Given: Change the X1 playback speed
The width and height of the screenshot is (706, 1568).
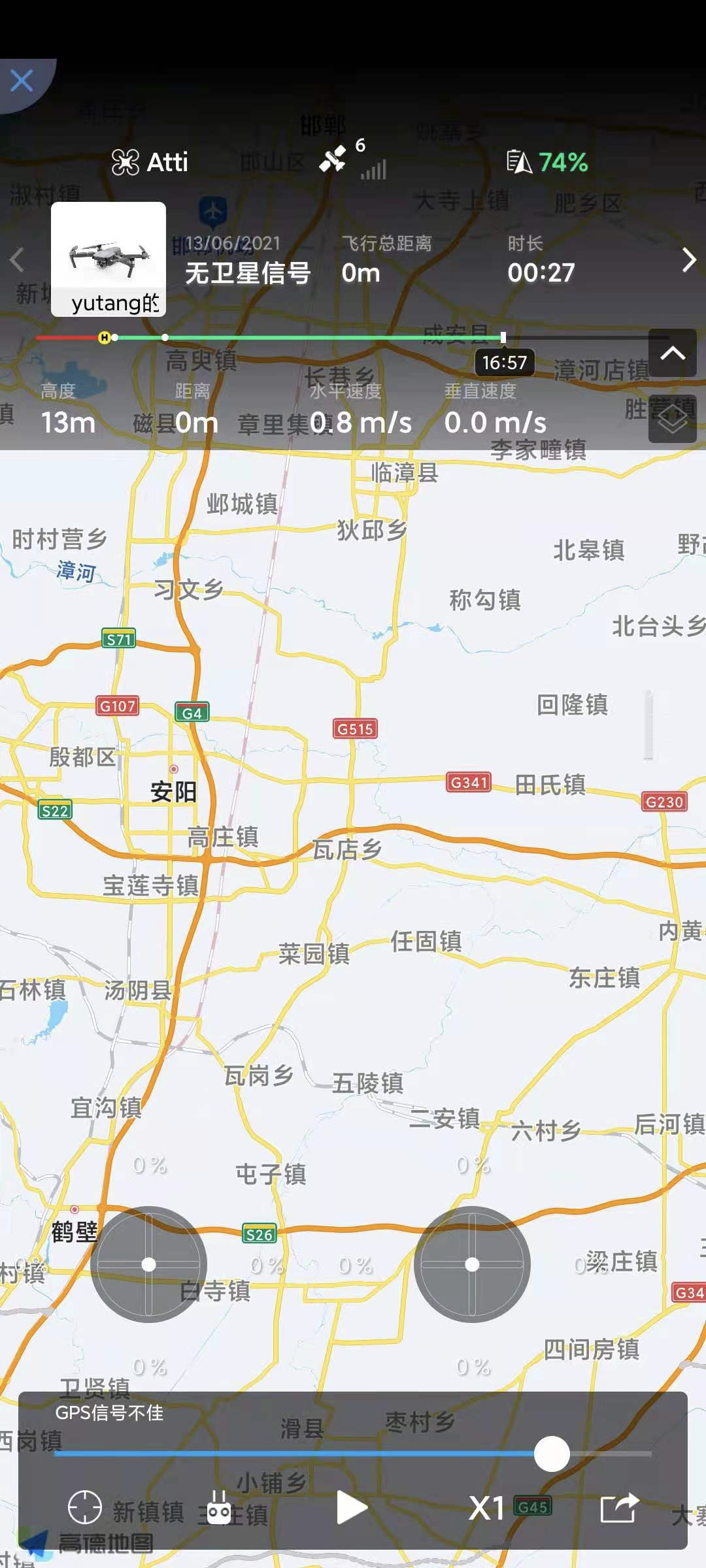Looking at the screenshot, I should (487, 1509).
